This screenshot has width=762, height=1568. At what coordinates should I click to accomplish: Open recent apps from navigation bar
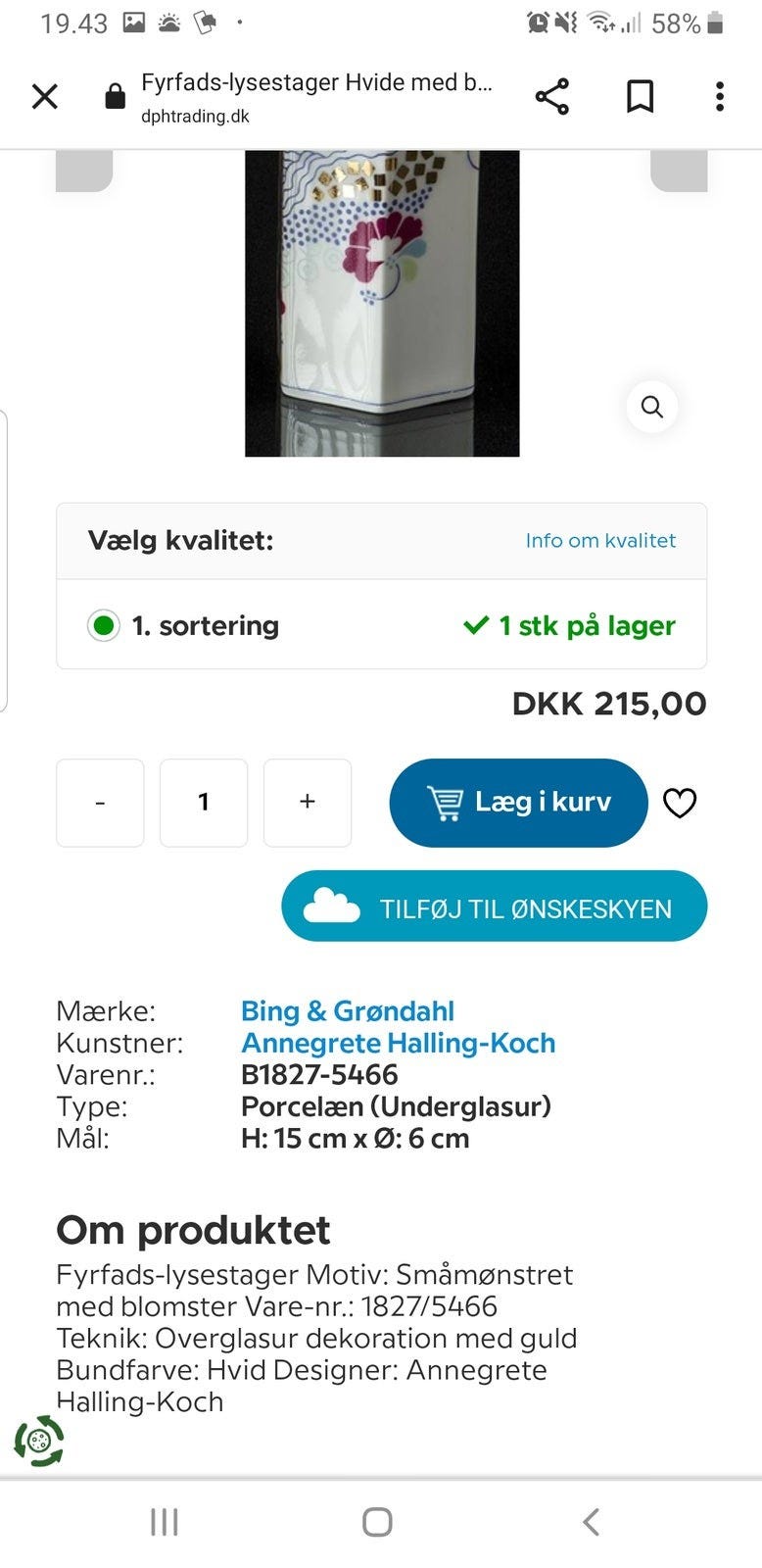tap(164, 1522)
